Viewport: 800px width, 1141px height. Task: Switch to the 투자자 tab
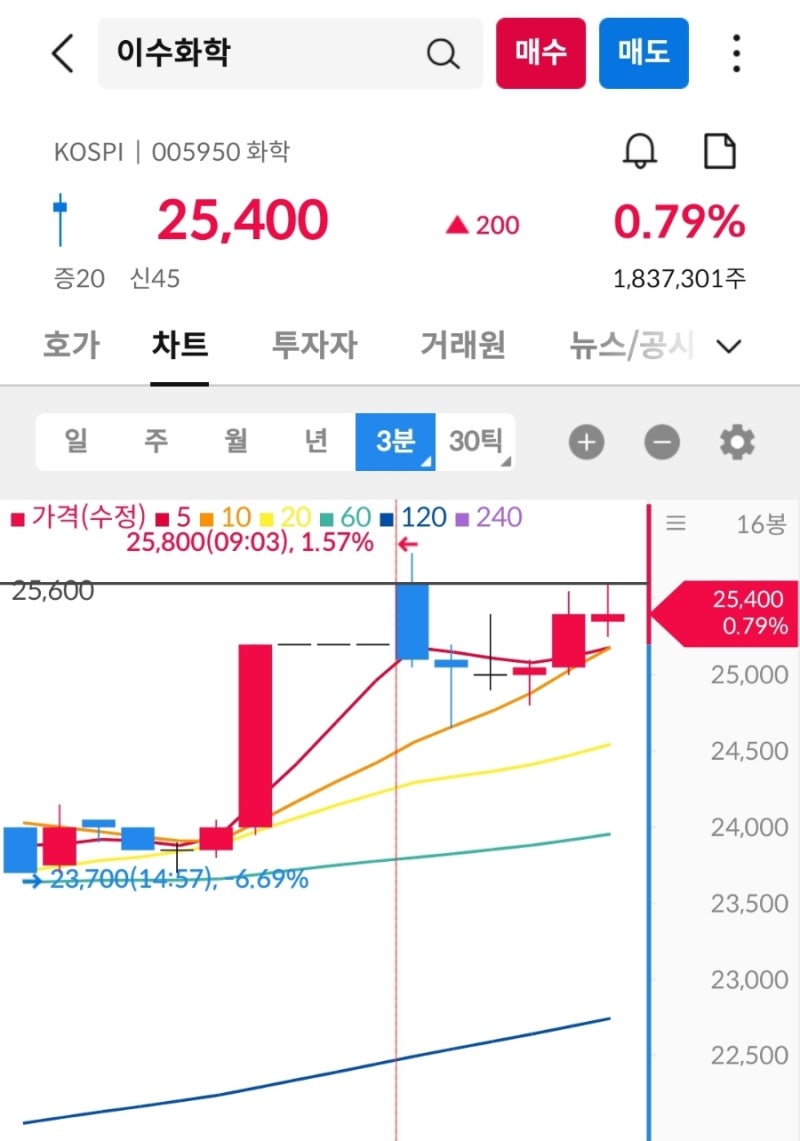[314, 345]
